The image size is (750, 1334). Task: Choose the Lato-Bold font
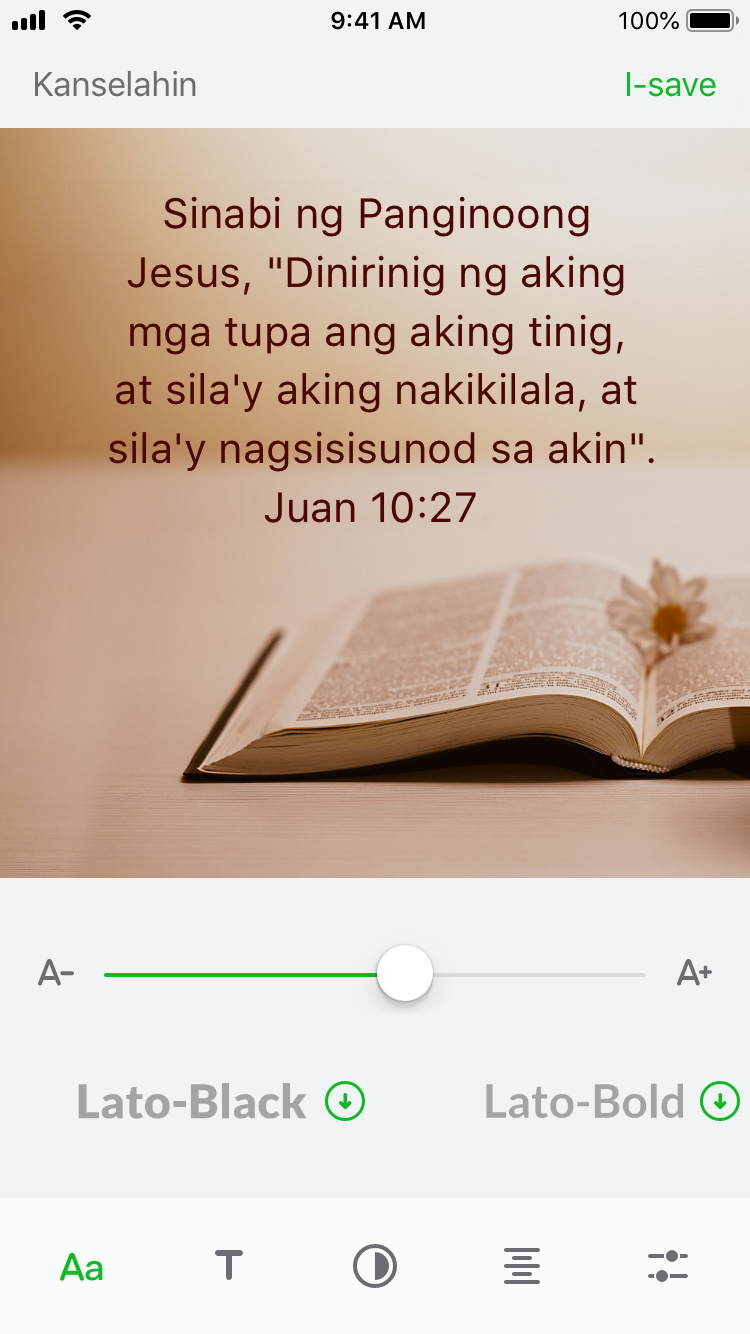584,1102
